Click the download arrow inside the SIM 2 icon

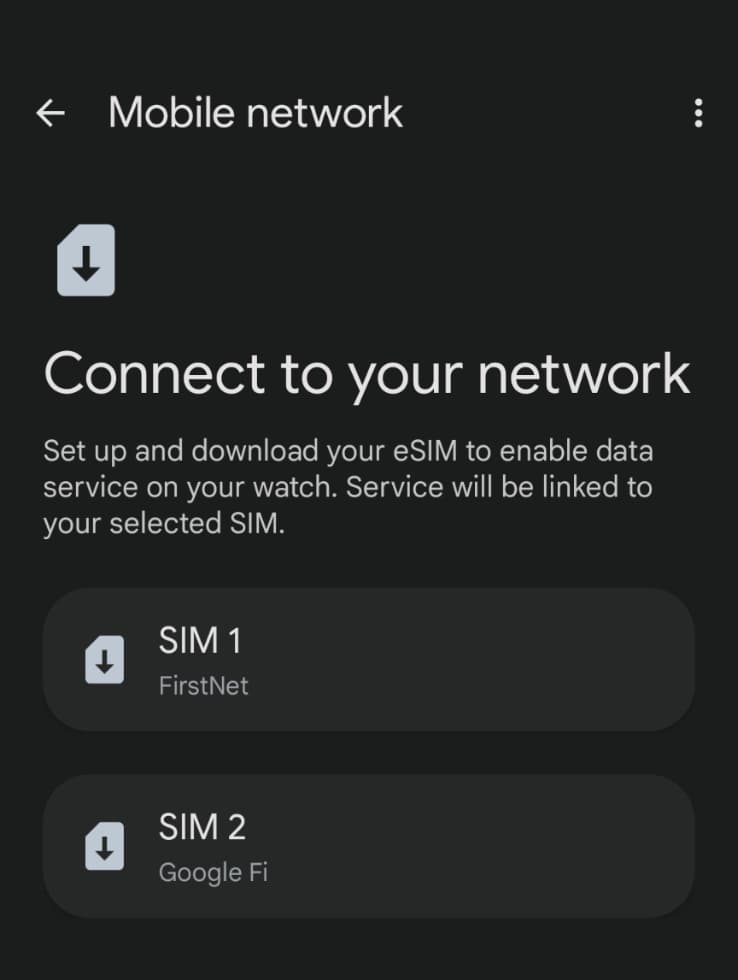(105, 848)
